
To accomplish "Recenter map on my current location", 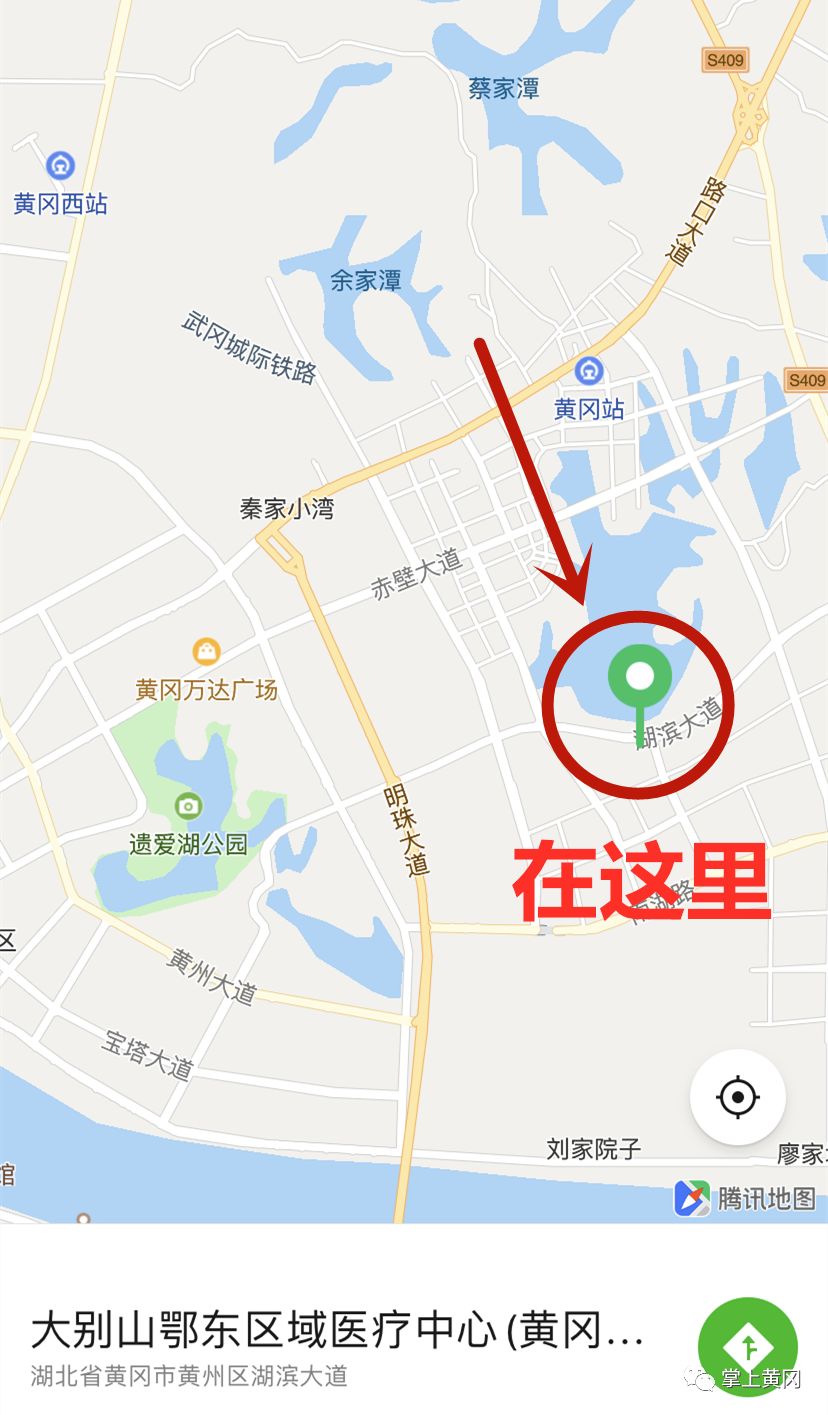I will click(738, 1097).
